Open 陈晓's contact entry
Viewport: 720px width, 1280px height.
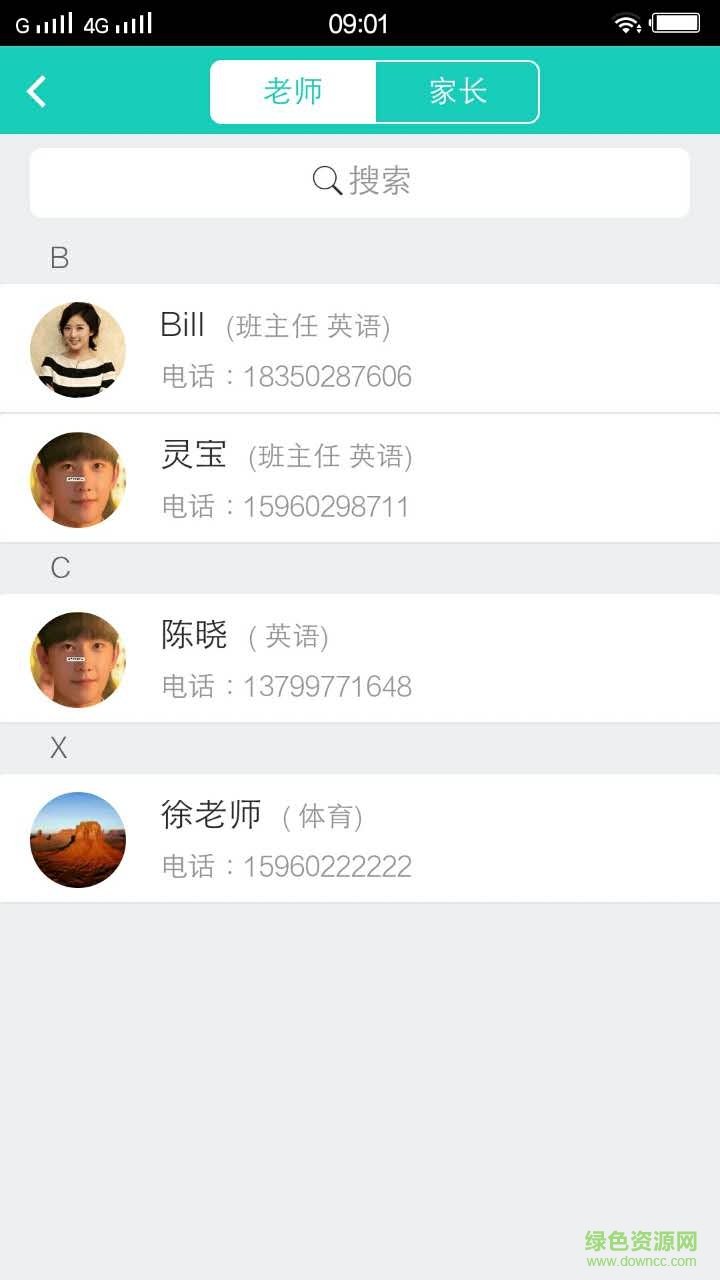(x=360, y=659)
